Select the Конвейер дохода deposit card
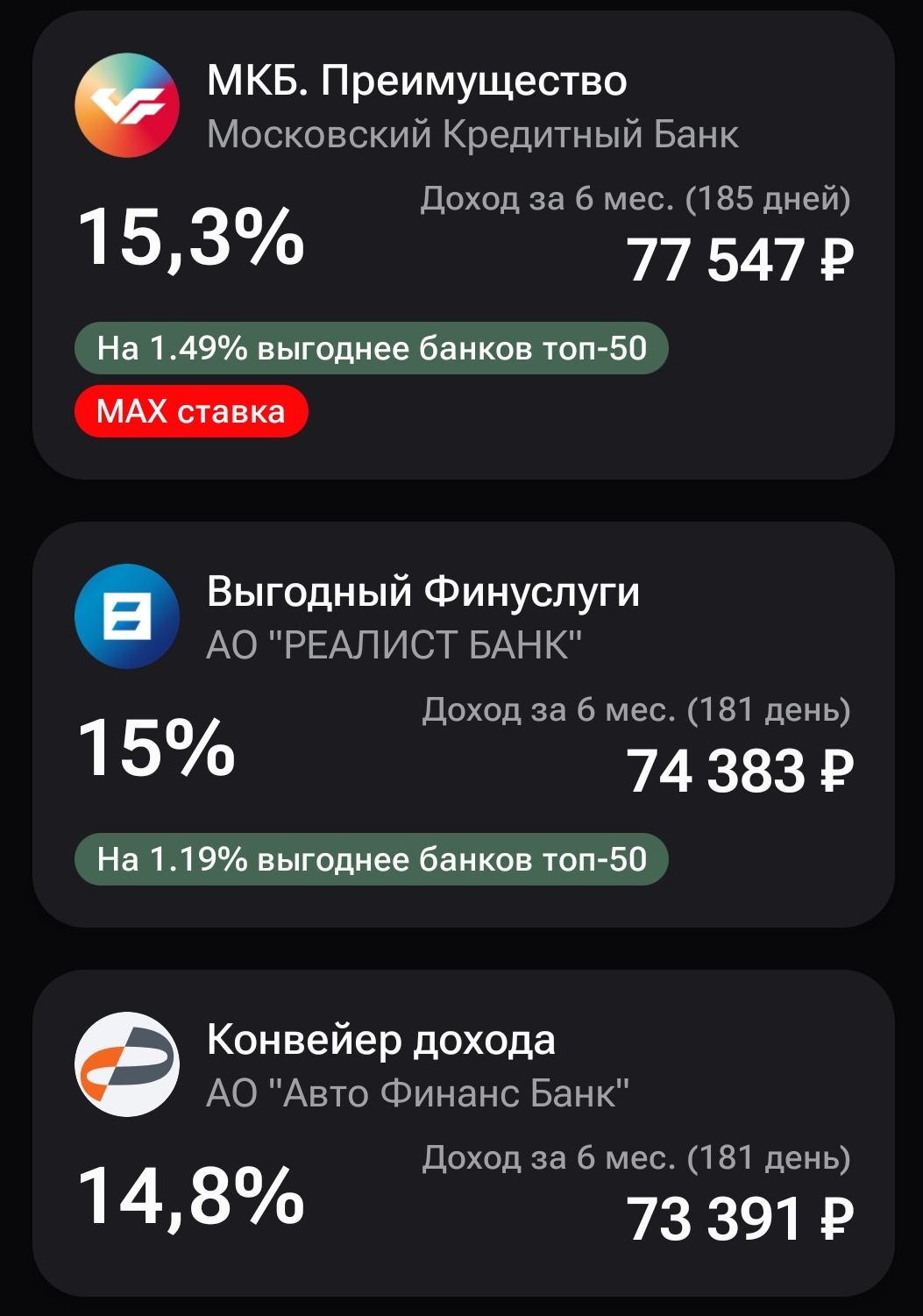 tap(463, 1133)
